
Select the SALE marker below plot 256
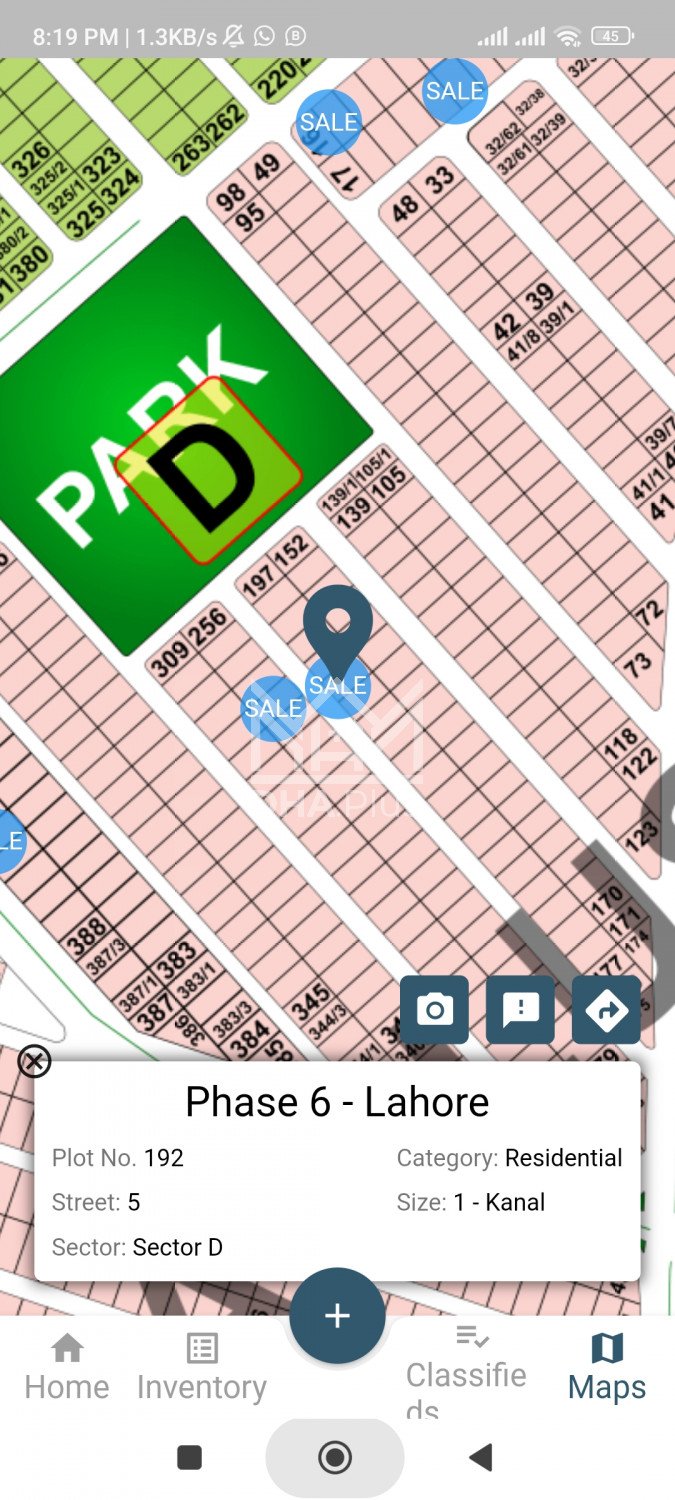[x=273, y=708]
